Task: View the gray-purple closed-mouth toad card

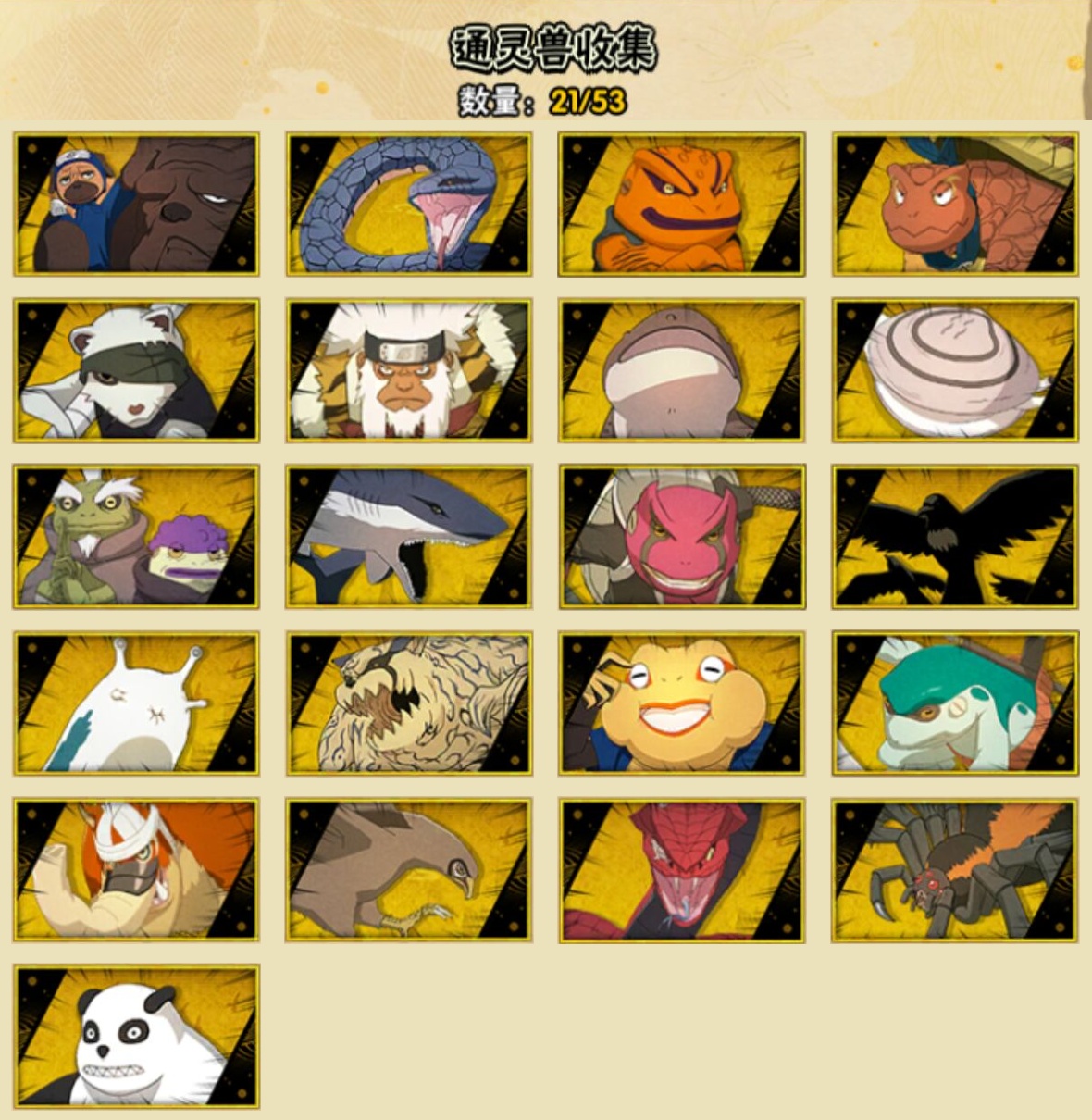Action: click(681, 370)
